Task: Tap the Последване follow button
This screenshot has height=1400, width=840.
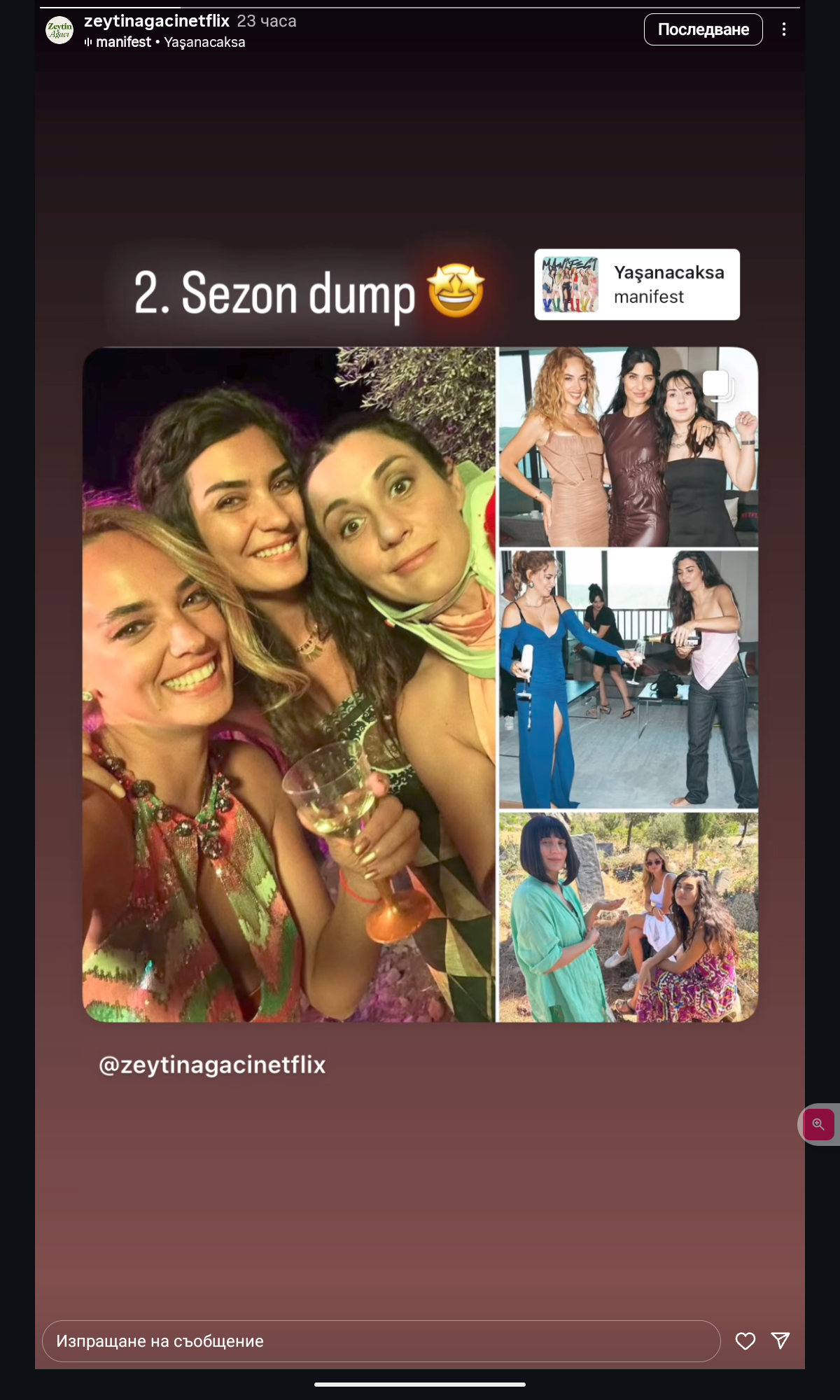Action: click(x=703, y=29)
